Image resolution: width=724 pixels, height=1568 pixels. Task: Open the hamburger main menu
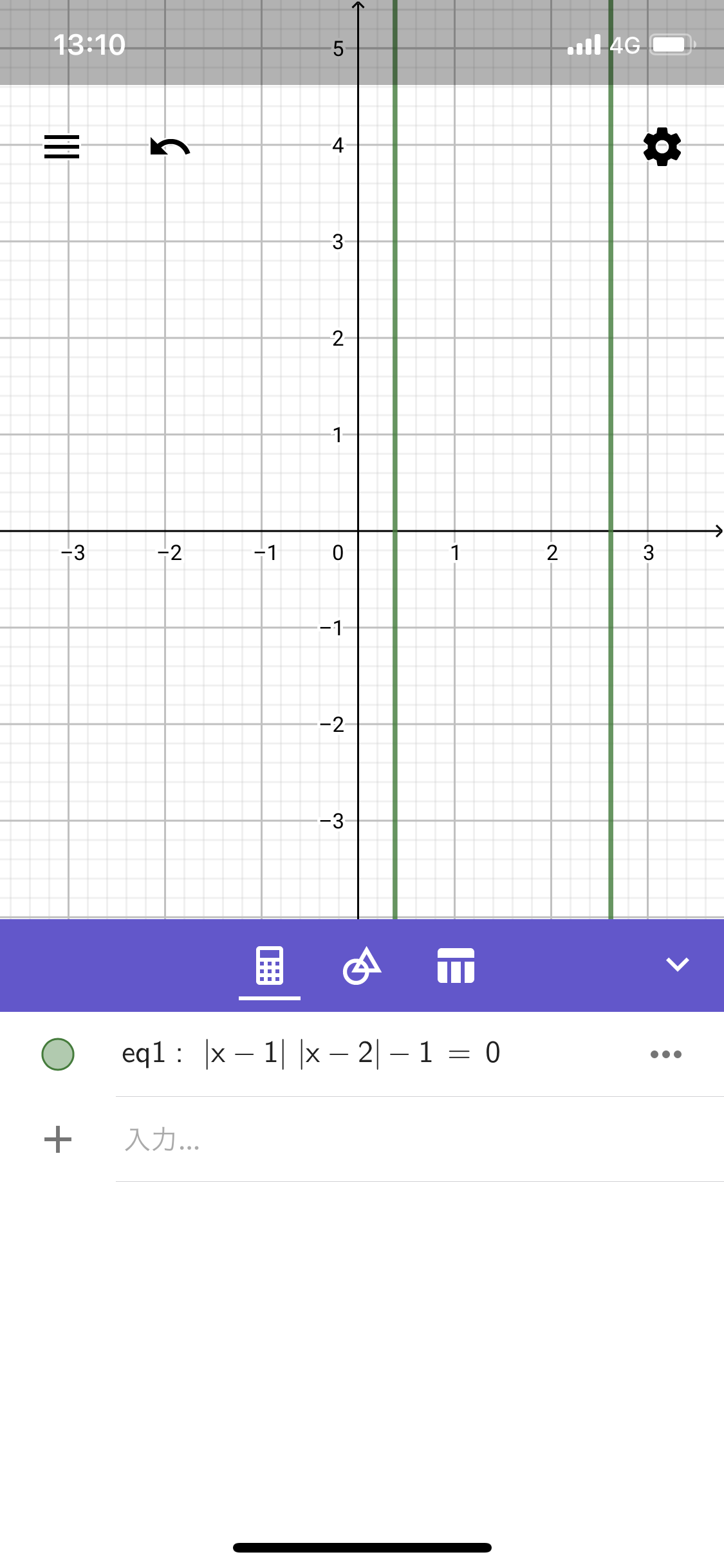tap(62, 147)
